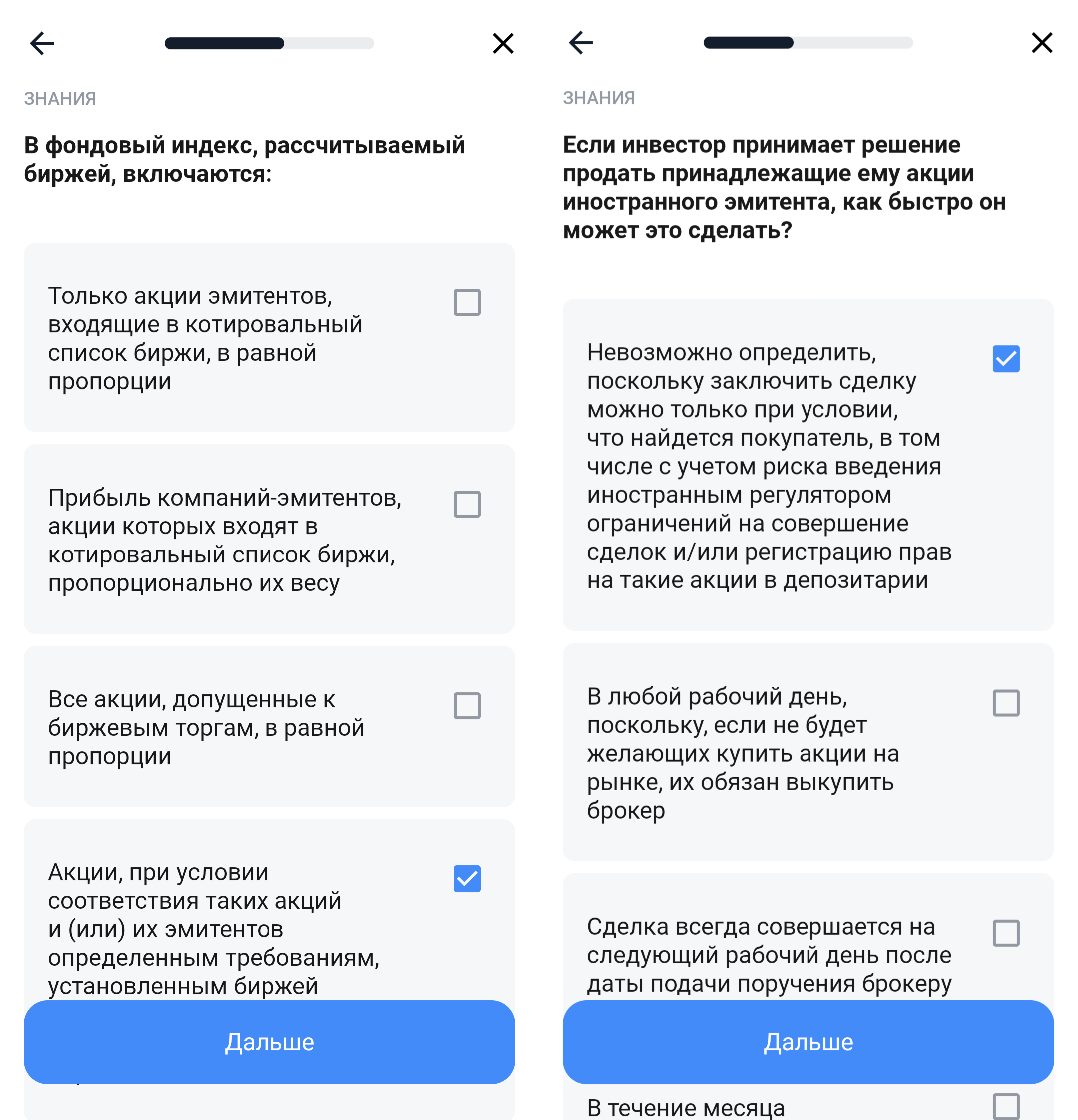The width and height of the screenshot is (1078, 1120).
Task: Tap Дальше under the stock index question
Action: click(x=269, y=1042)
